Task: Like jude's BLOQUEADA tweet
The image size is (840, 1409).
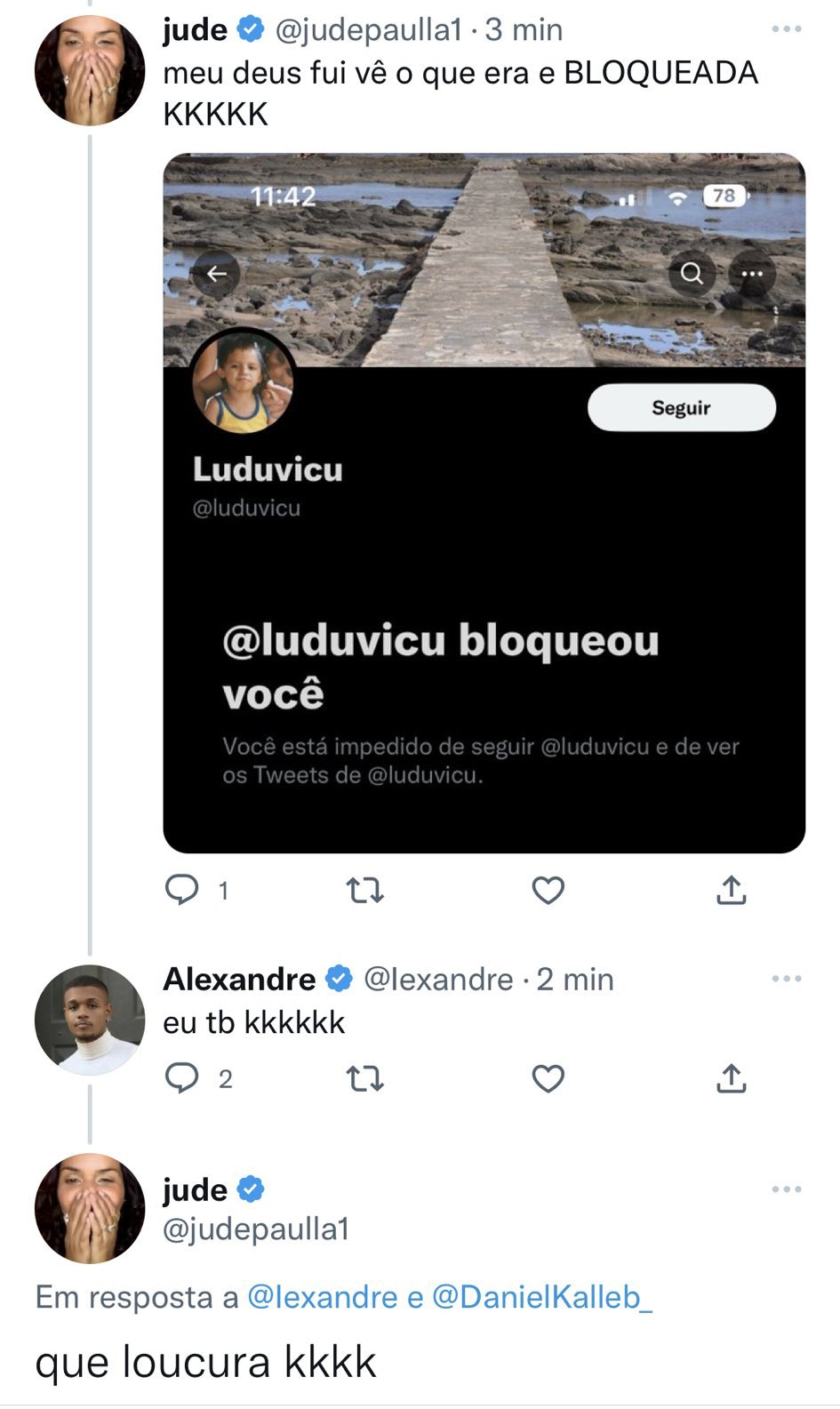Action: (548, 890)
